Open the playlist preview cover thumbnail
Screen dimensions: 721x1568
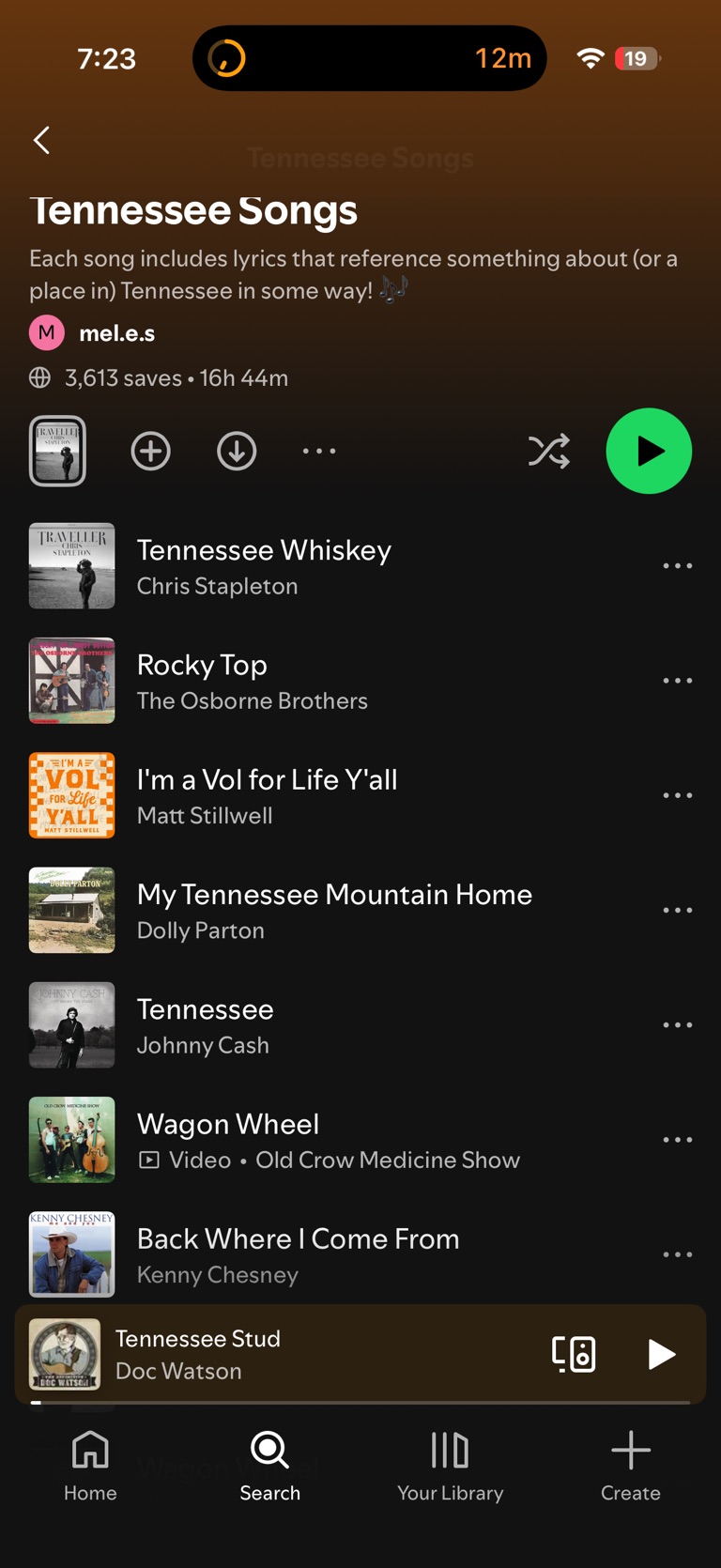pos(57,452)
